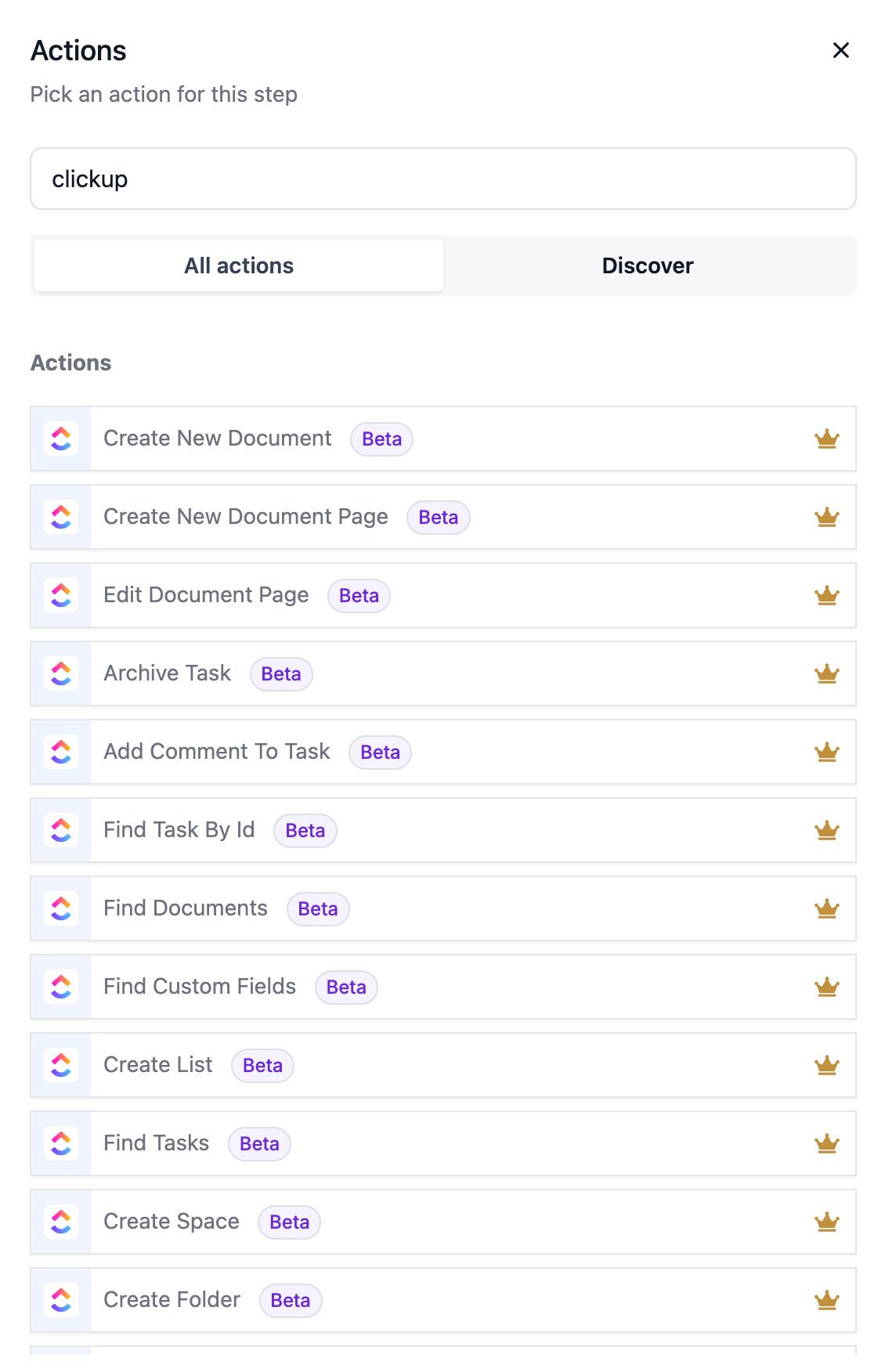Close the Actions panel
Screen dimensions: 885x1372
click(x=841, y=49)
